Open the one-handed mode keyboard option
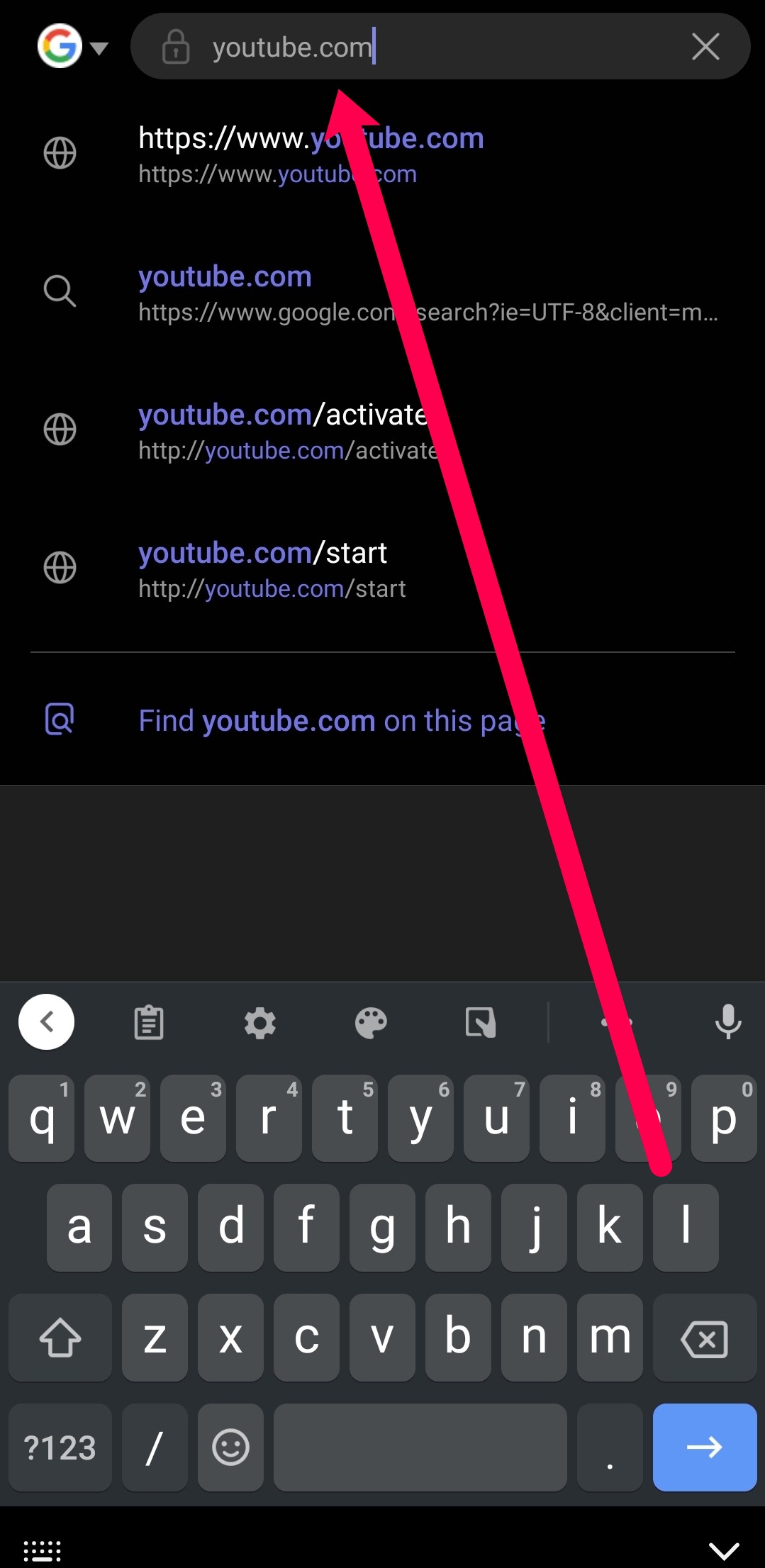 pyautogui.click(x=481, y=1022)
